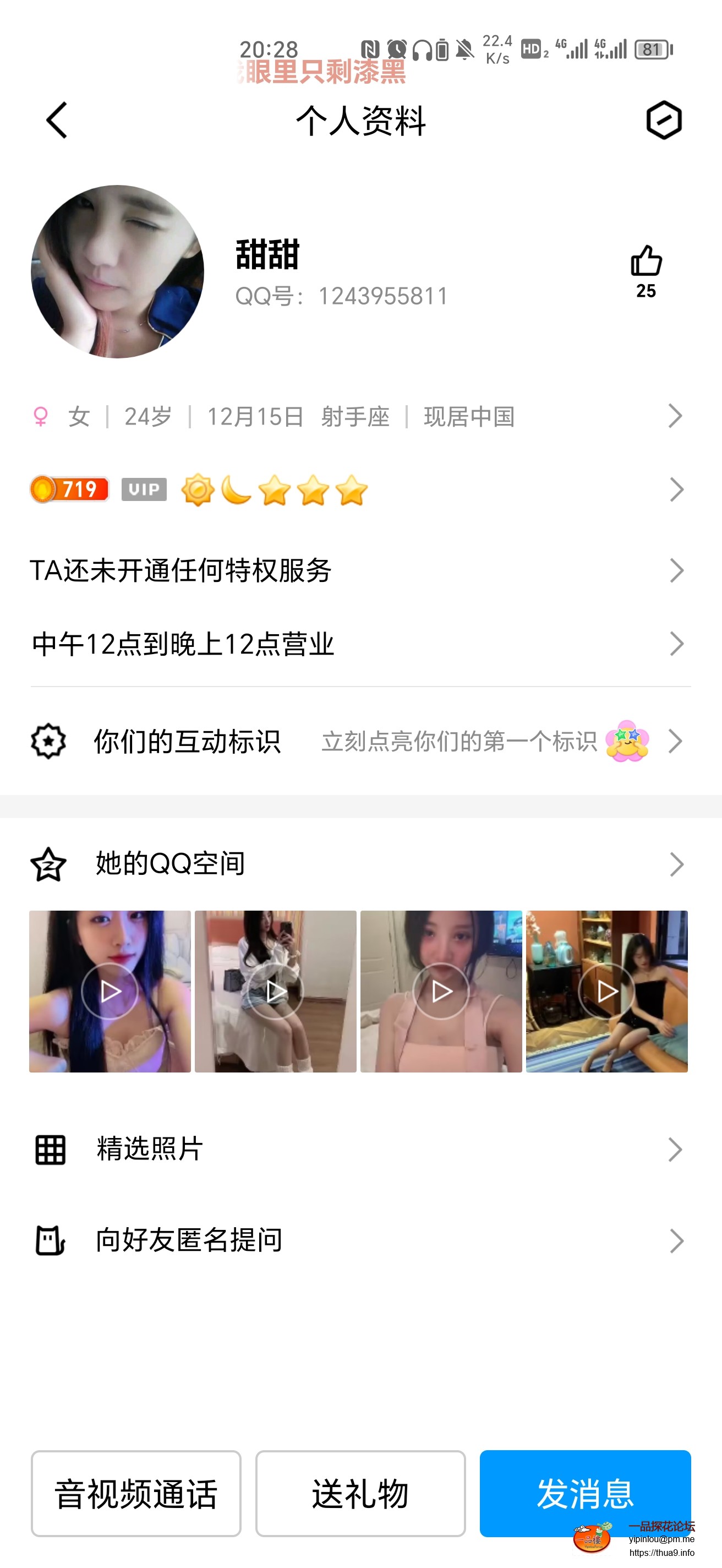The width and height of the screenshot is (722, 1568).
Task: Click the VIP badge icon
Action: tap(143, 489)
